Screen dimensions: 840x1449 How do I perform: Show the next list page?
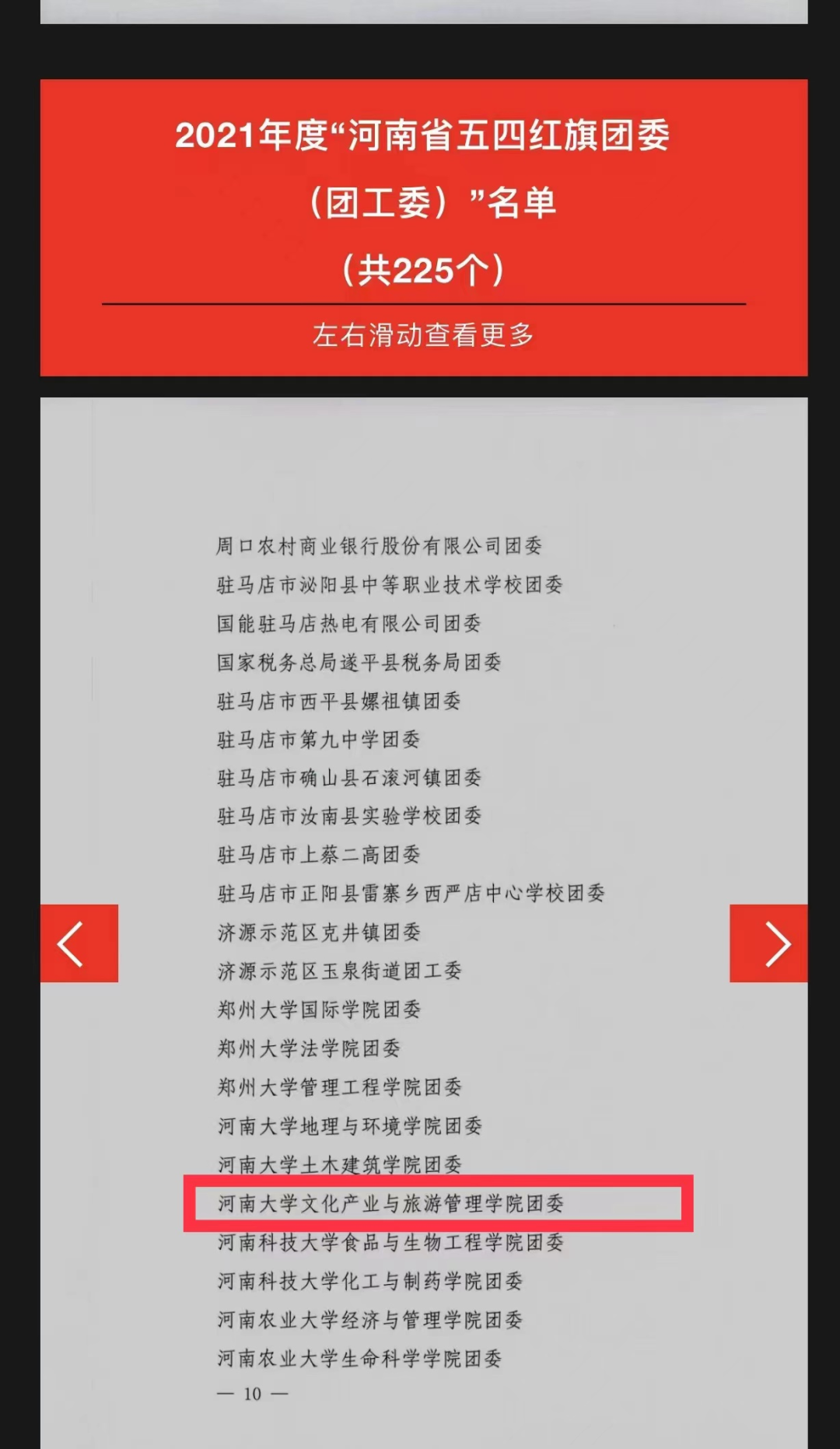click(768, 943)
